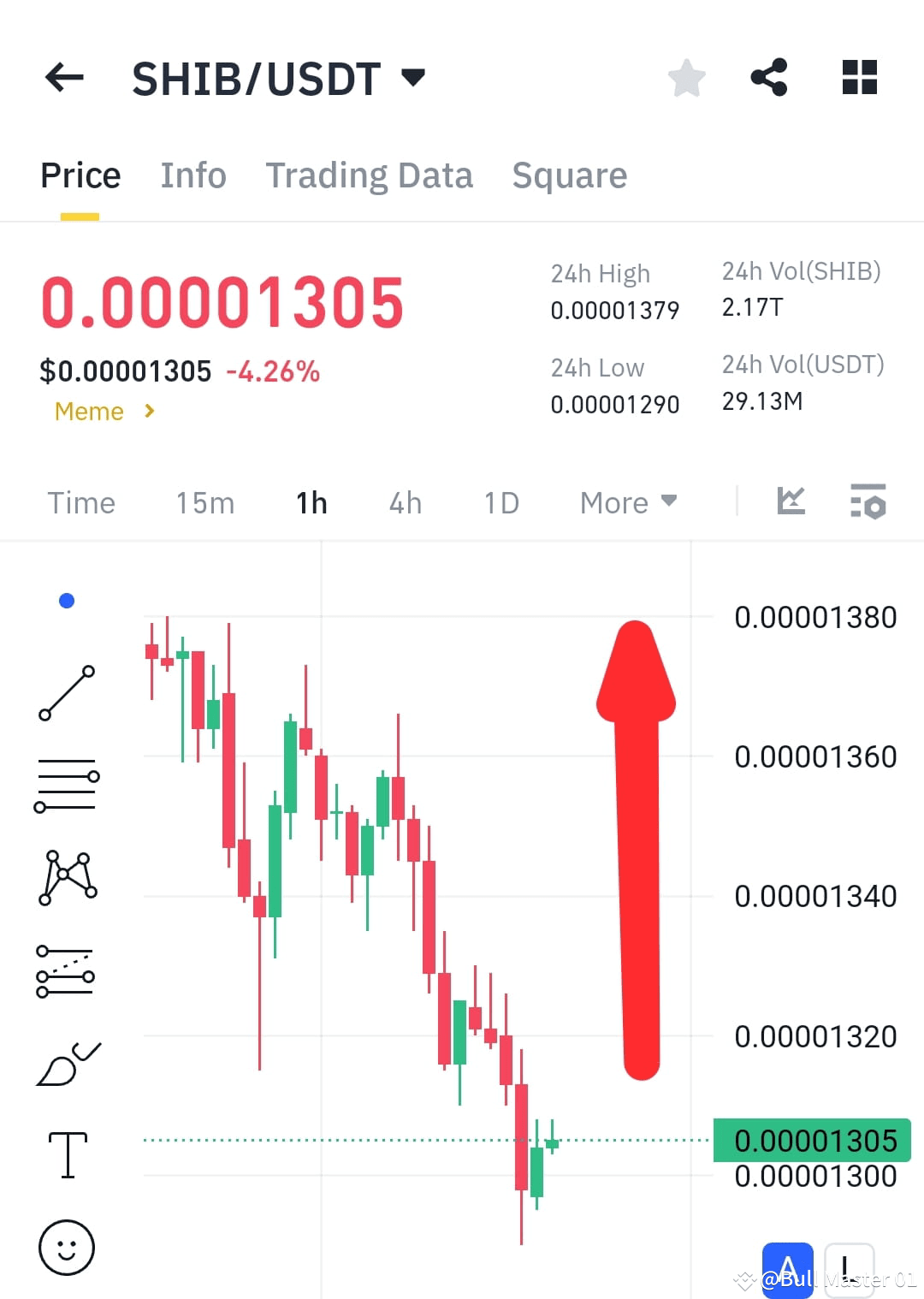Open the grid layout menu
The image size is (924, 1299).
(858, 77)
